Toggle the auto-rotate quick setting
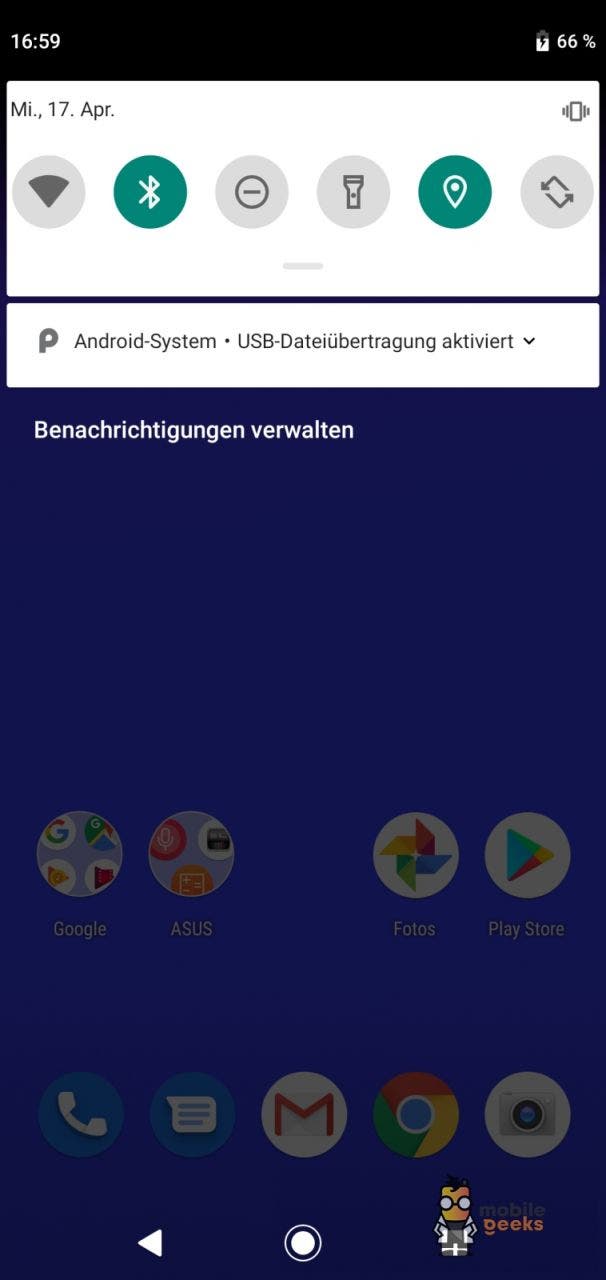The height and width of the screenshot is (1280, 606). [x=557, y=192]
